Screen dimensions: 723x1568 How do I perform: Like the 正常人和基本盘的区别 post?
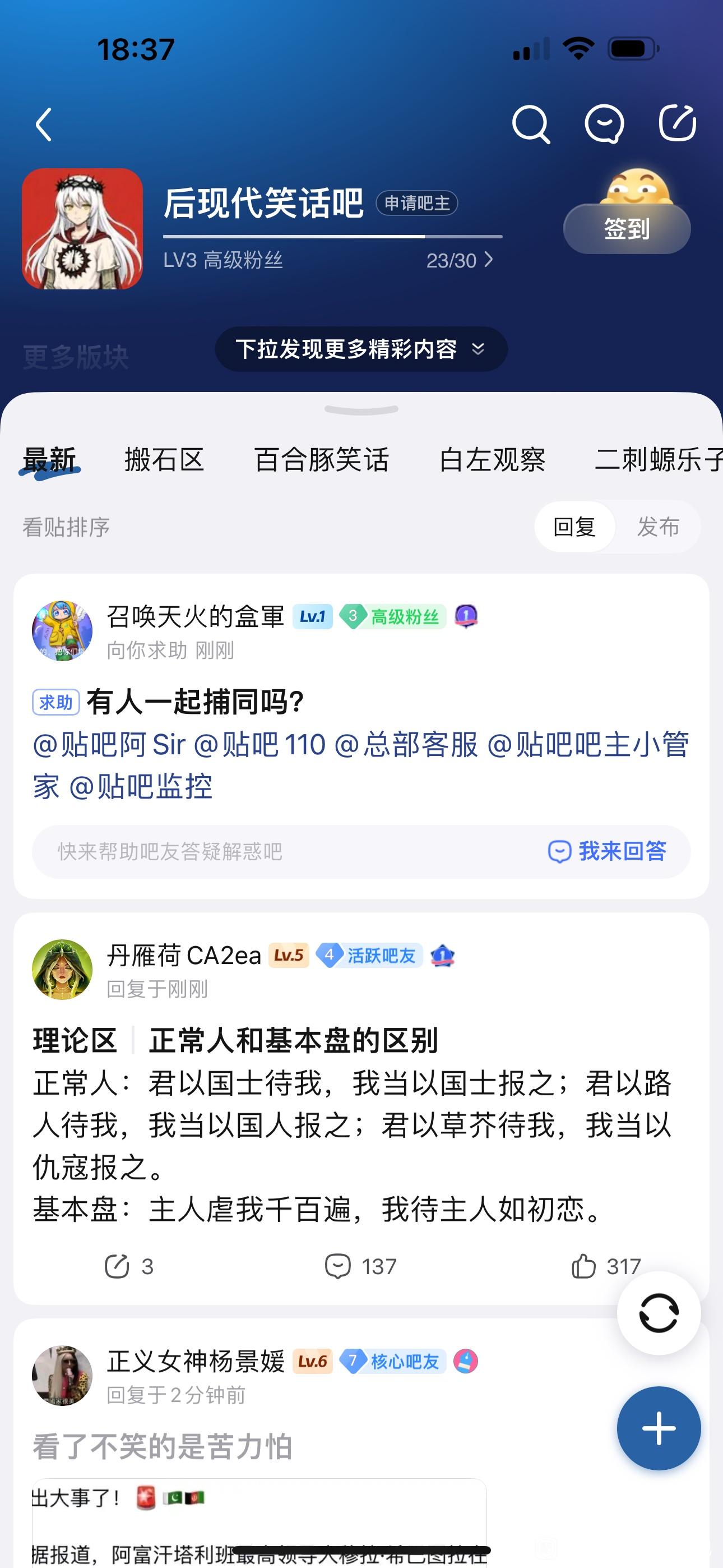[x=605, y=1267]
